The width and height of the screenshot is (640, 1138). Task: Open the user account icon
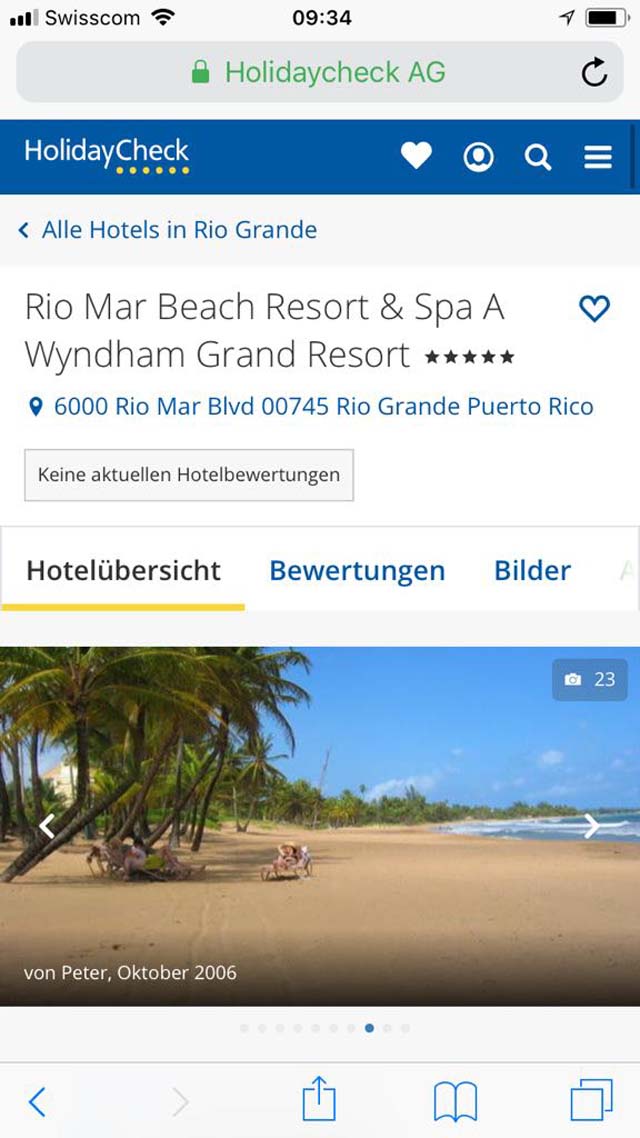pyautogui.click(x=478, y=156)
